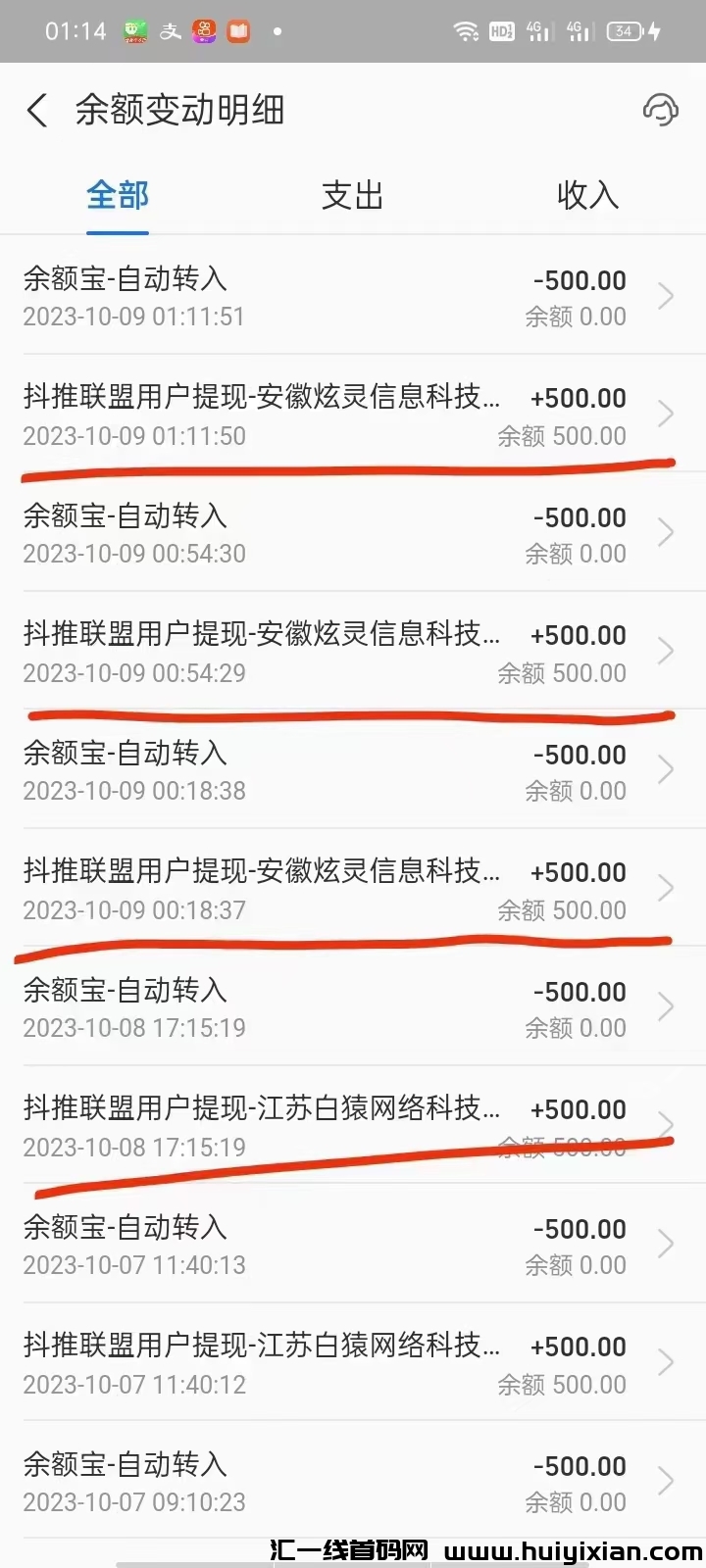Switch to the 支出 tab
This screenshot has height=1568, width=706.
pos(352,196)
